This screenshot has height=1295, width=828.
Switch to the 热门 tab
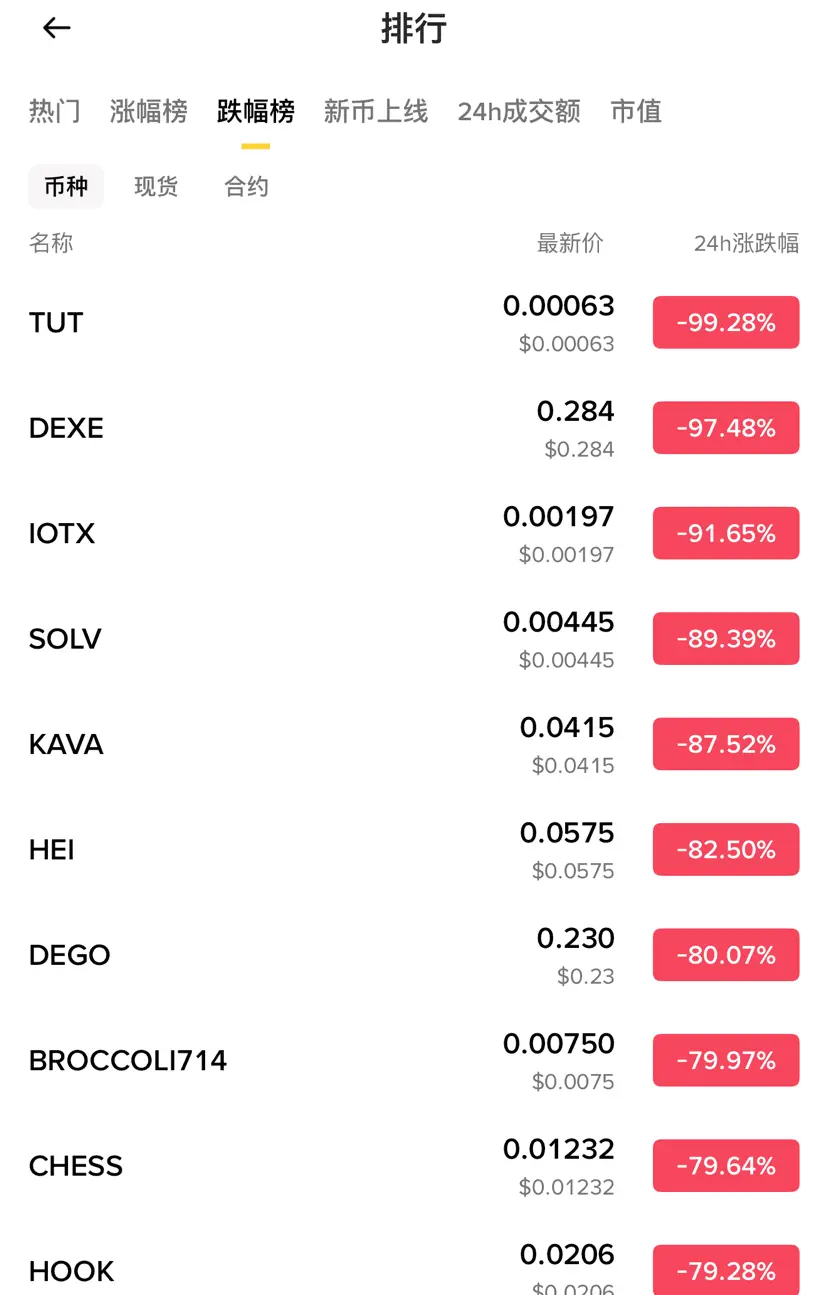55,111
